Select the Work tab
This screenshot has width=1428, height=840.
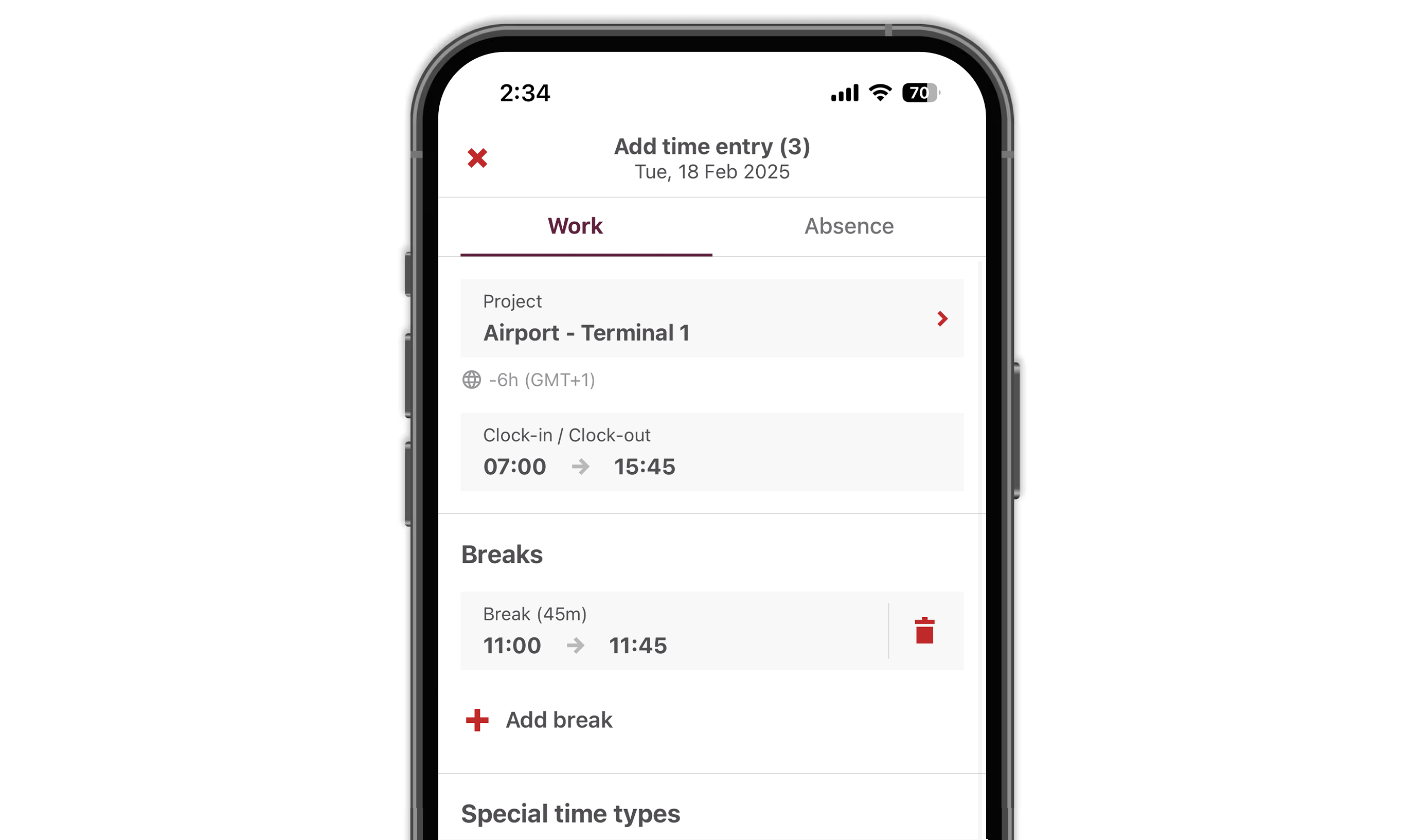click(575, 226)
